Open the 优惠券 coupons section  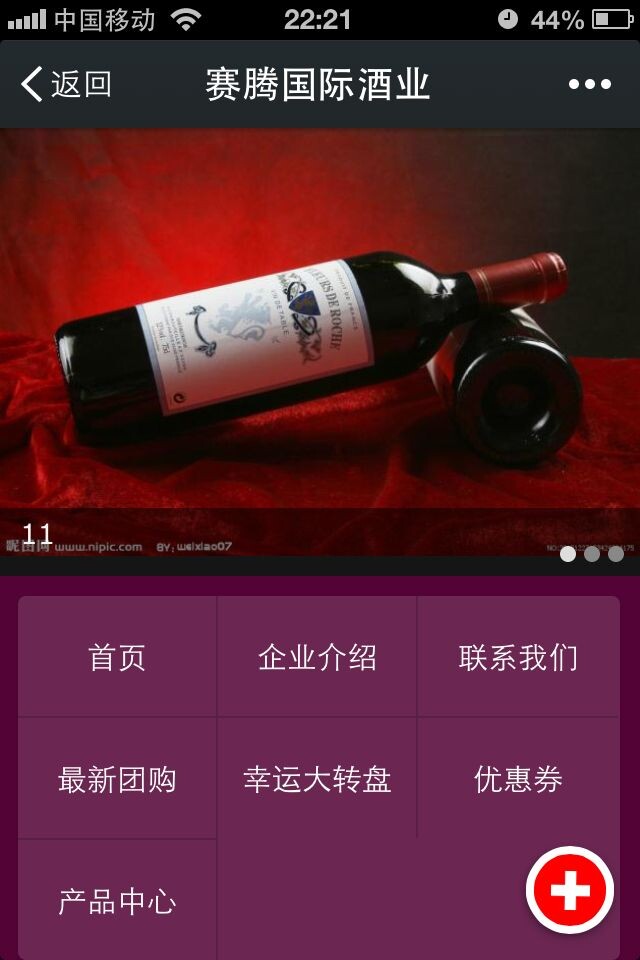[x=518, y=779]
